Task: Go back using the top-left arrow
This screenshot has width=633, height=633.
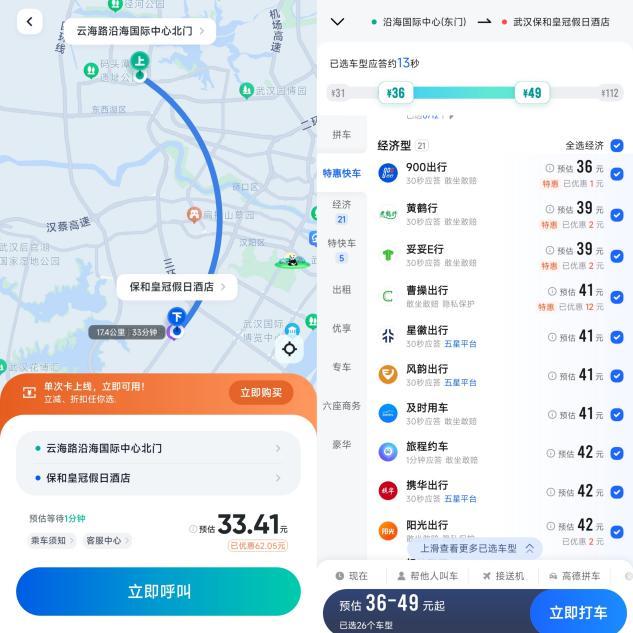Action: click(x=29, y=21)
